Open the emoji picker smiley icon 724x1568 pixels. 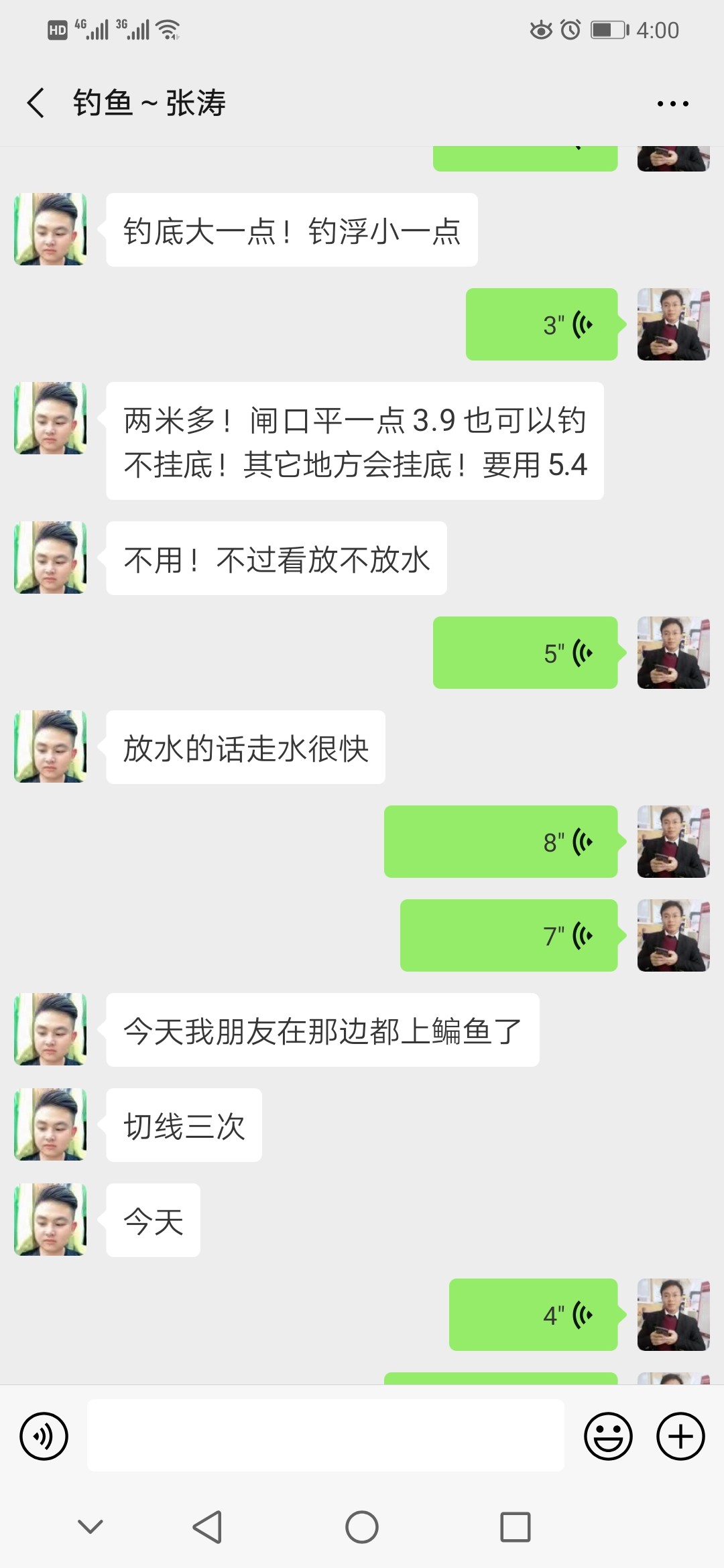tap(609, 1436)
